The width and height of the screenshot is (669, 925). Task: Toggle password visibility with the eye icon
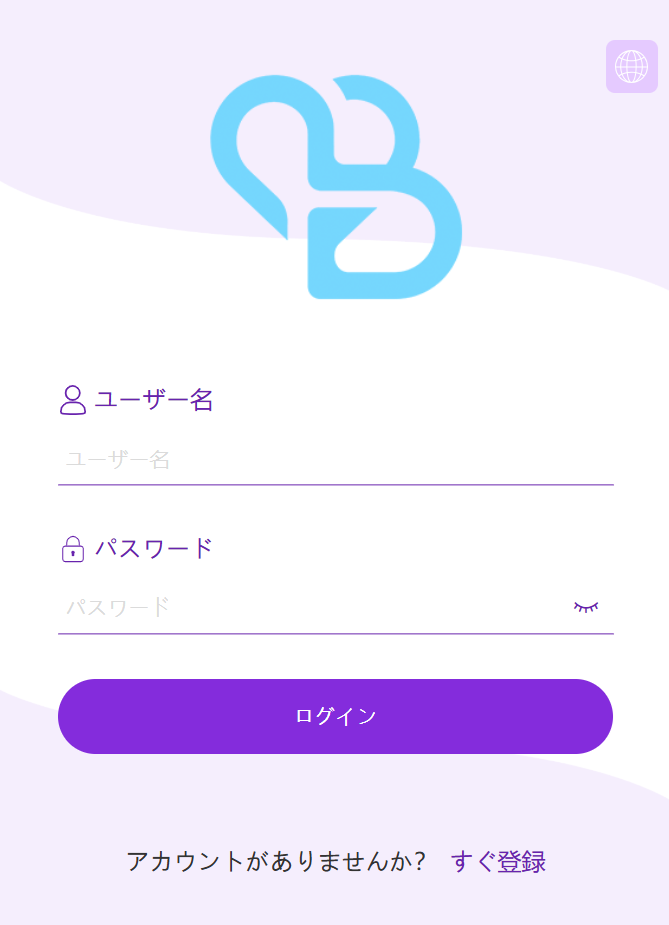586,607
